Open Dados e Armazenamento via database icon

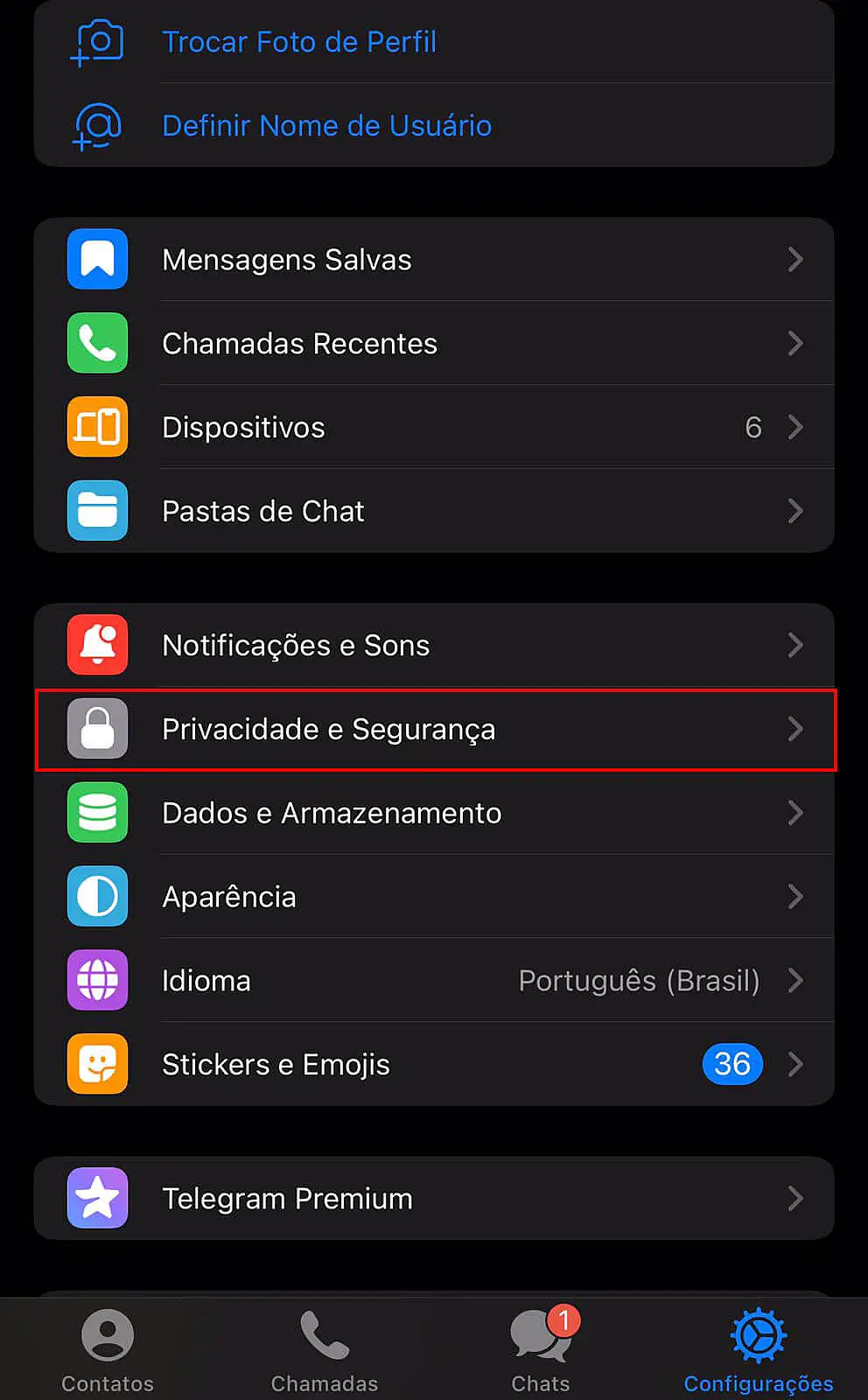(97, 813)
